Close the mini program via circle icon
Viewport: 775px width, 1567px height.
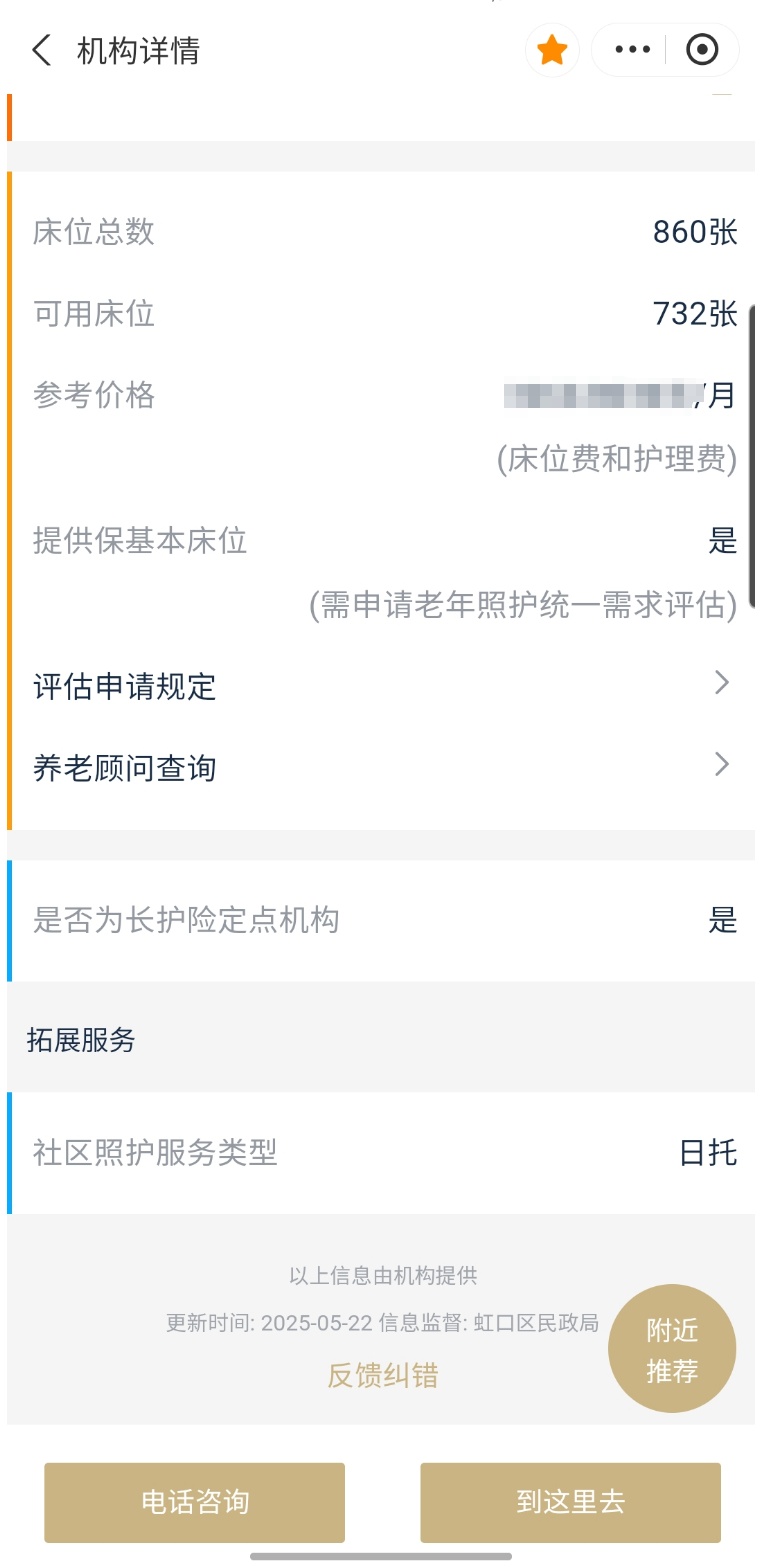pyautogui.click(x=702, y=50)
